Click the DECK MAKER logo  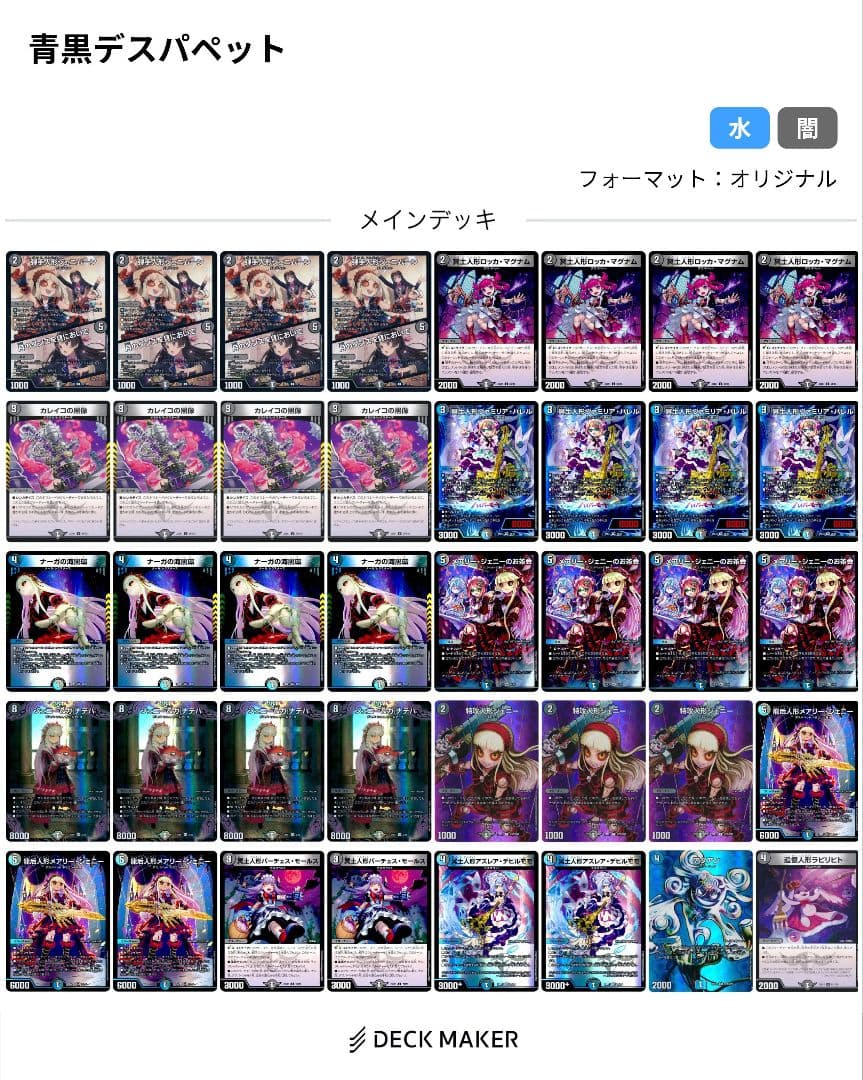(431, 1038)
